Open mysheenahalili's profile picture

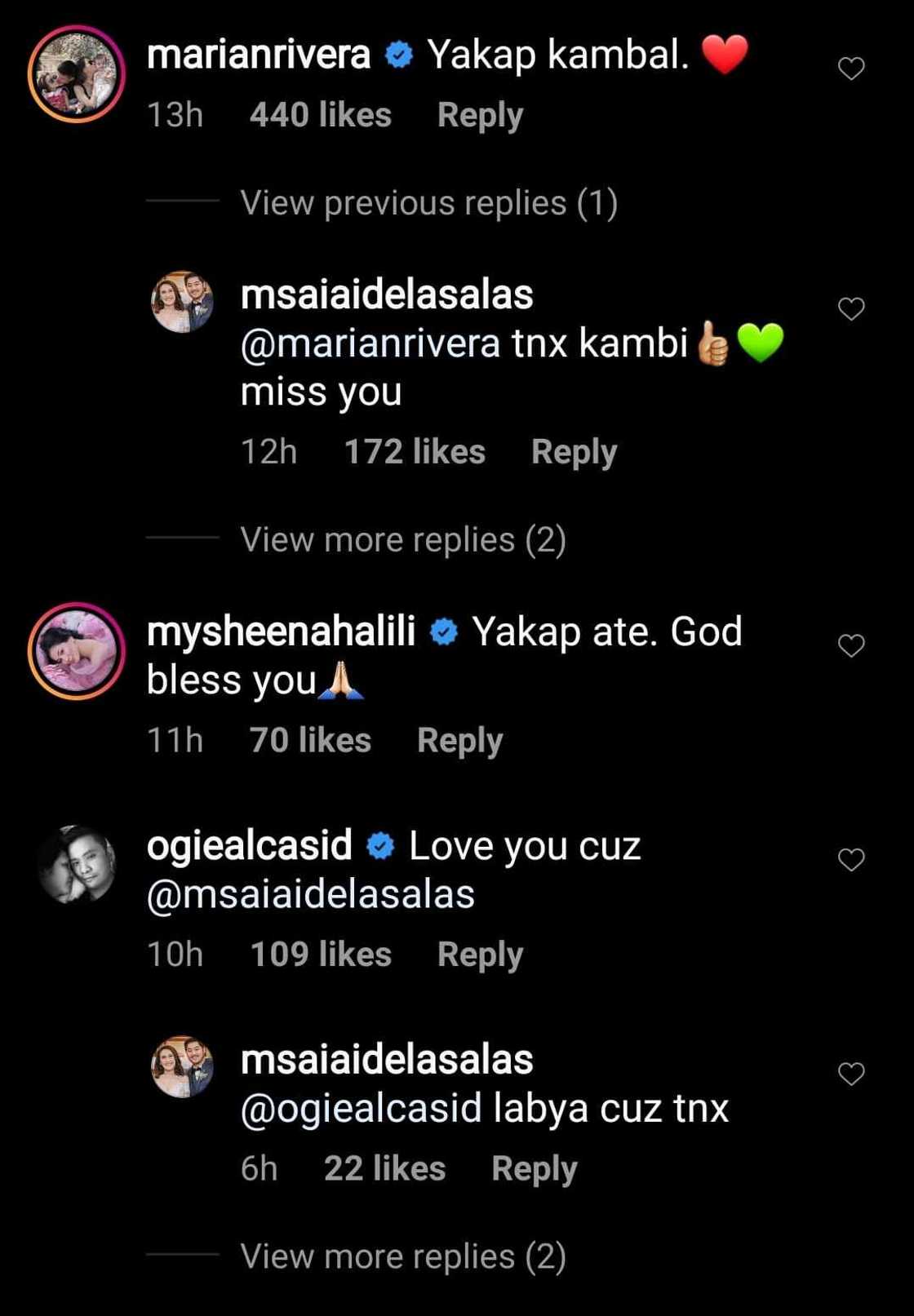pos(77,651)
